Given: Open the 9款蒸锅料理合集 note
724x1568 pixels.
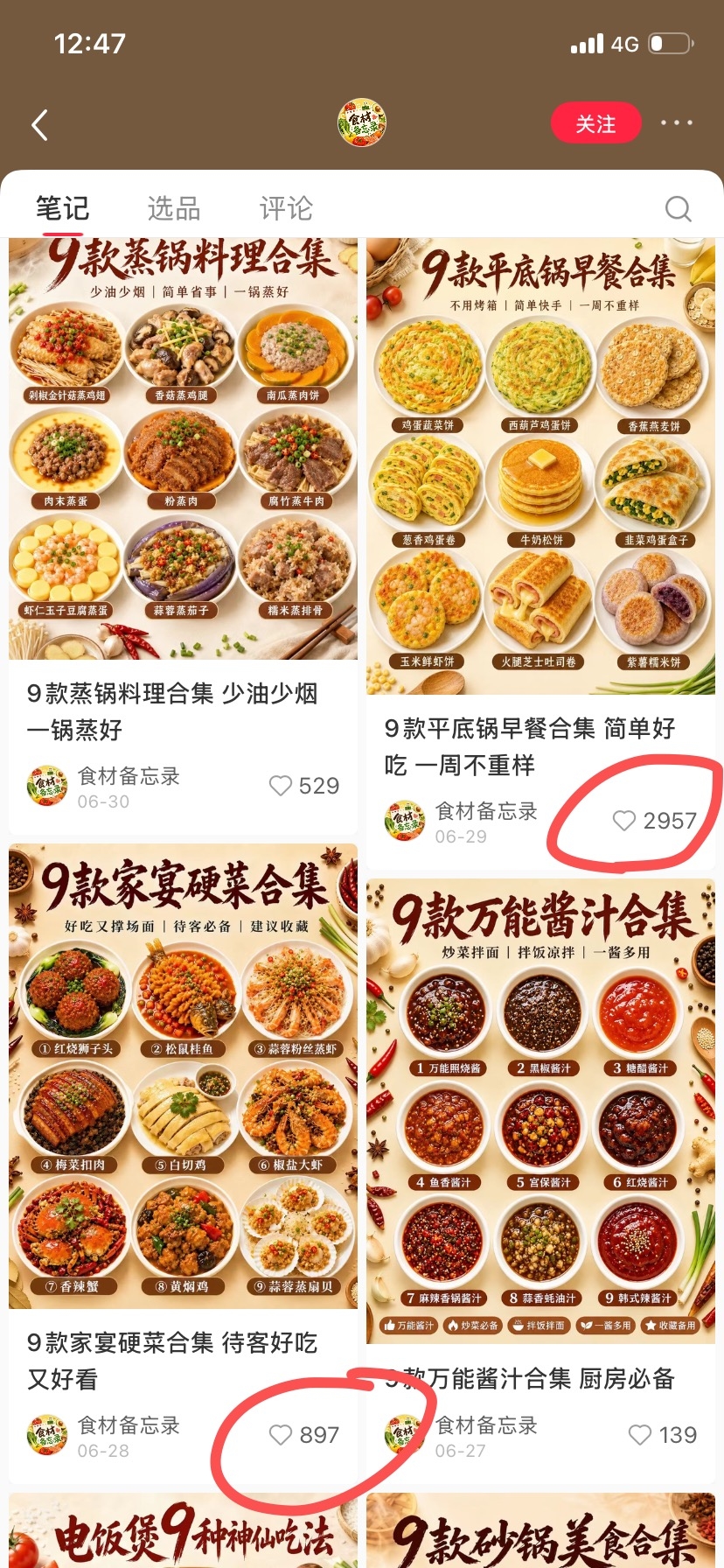Looking at the screenshot, I should tap(183, 448).
